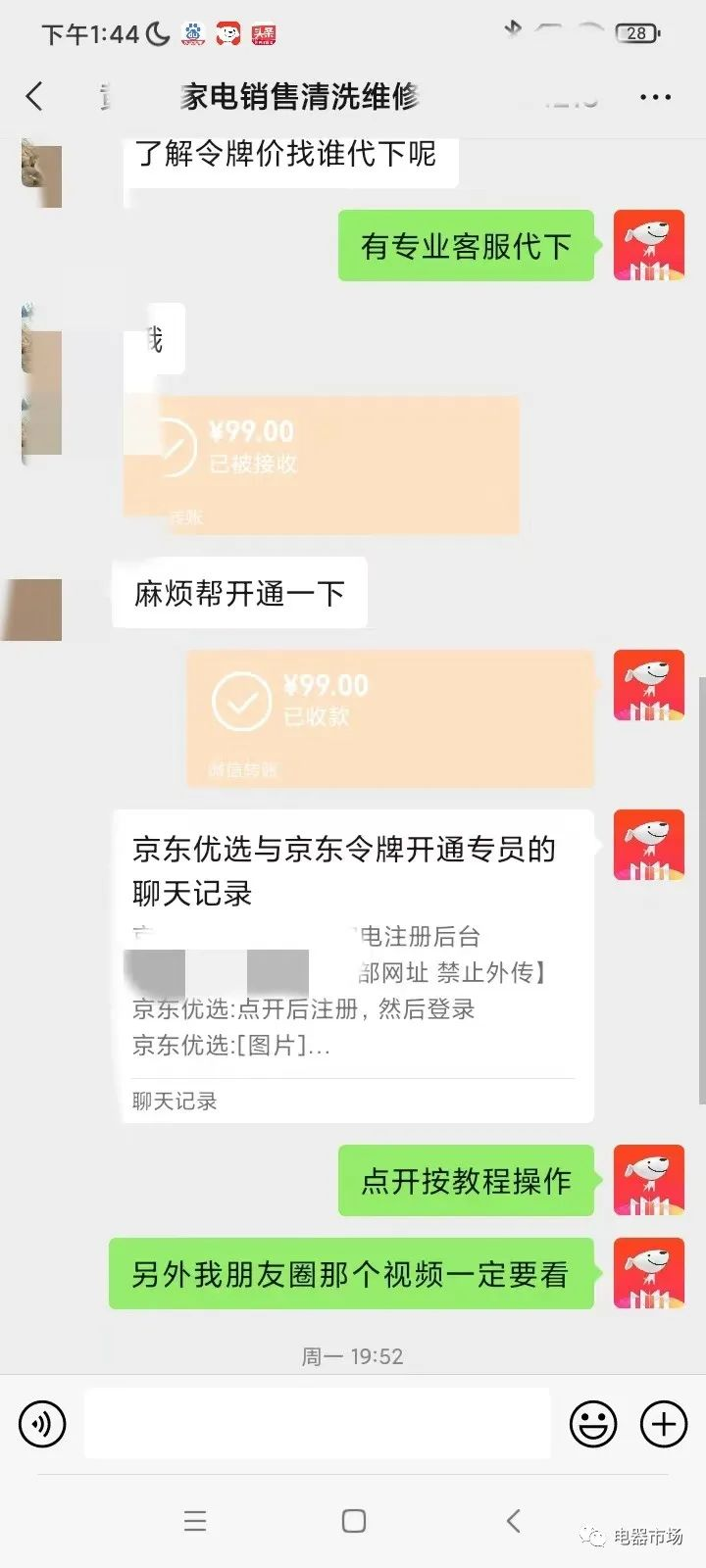Screen dimensions: 706x1568
Task: Go back from this chat
Action: coord(35,96)
